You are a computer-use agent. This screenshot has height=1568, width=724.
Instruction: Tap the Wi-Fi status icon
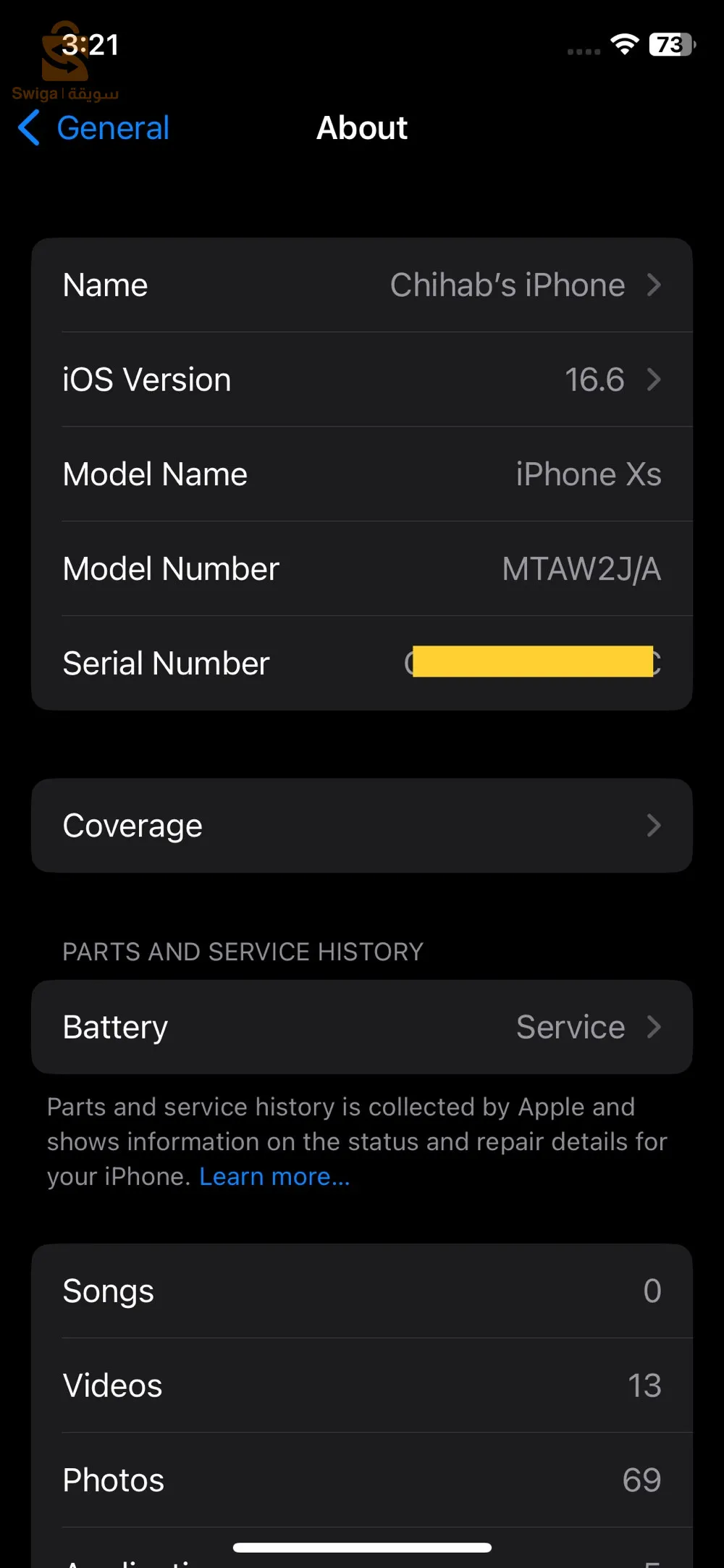tap(624, 45)
